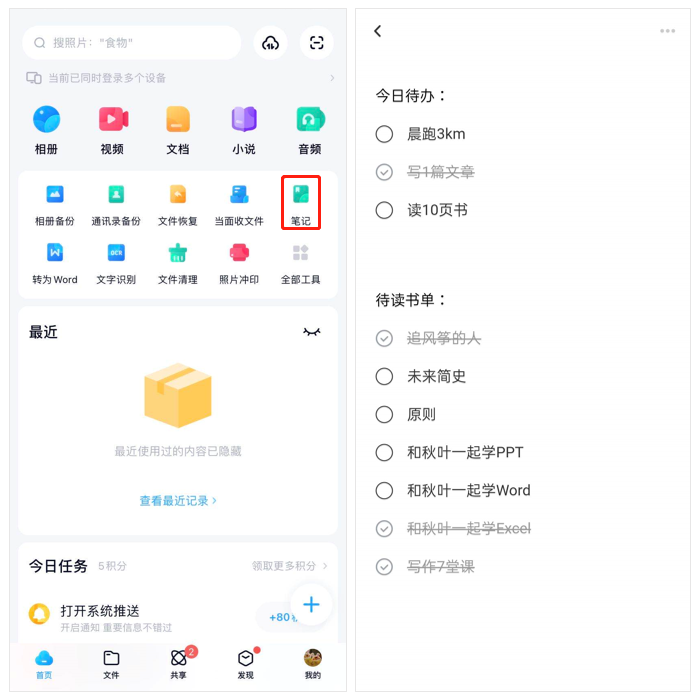Image resolution: width=699 pixels, height=699 pixels.
Task: Open the 转为Word tool
Action: coord(55,262)
